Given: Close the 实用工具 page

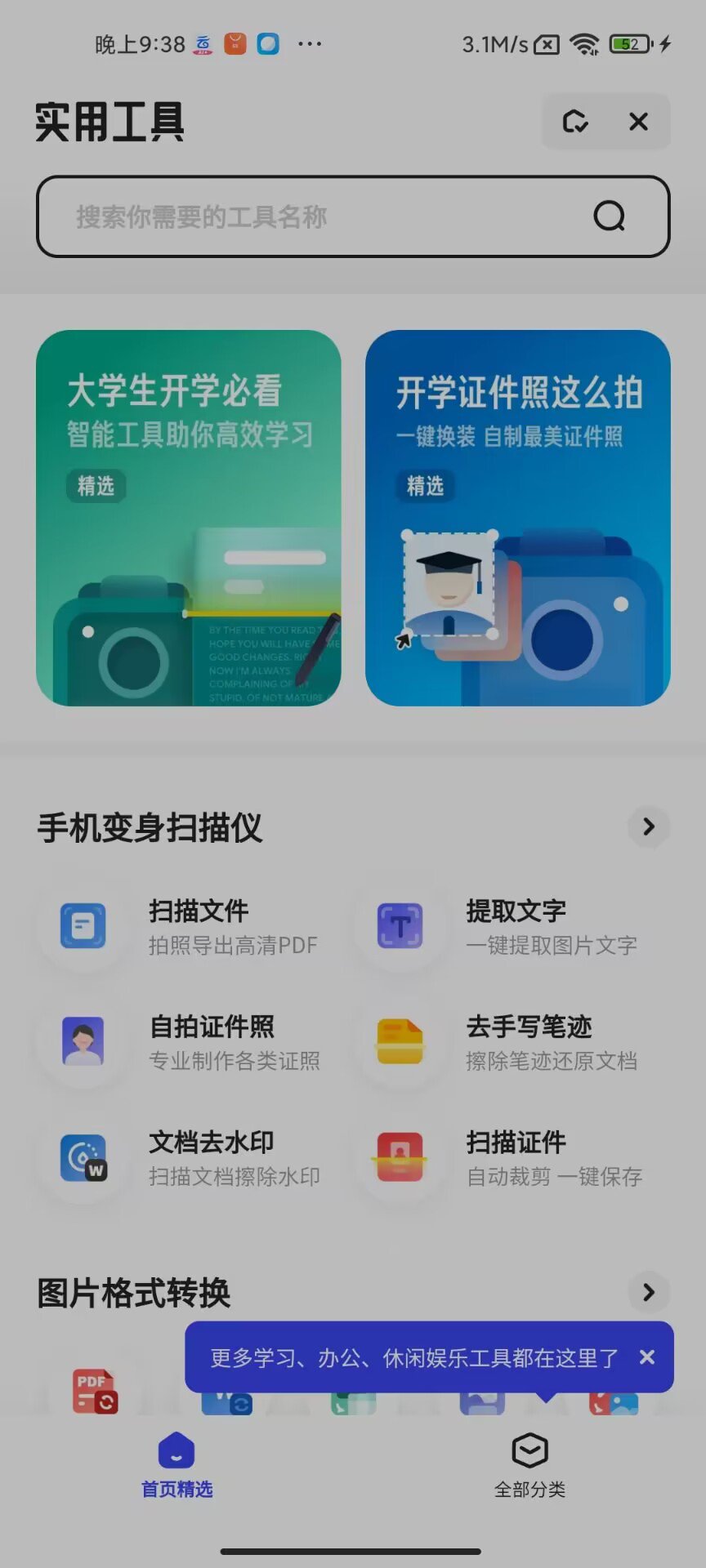Looking at the screenshot, I should [638, 122].
